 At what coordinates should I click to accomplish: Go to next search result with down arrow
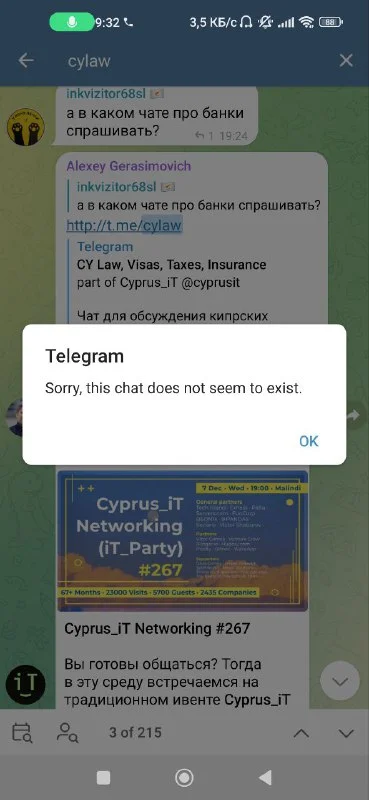(346, 734)
